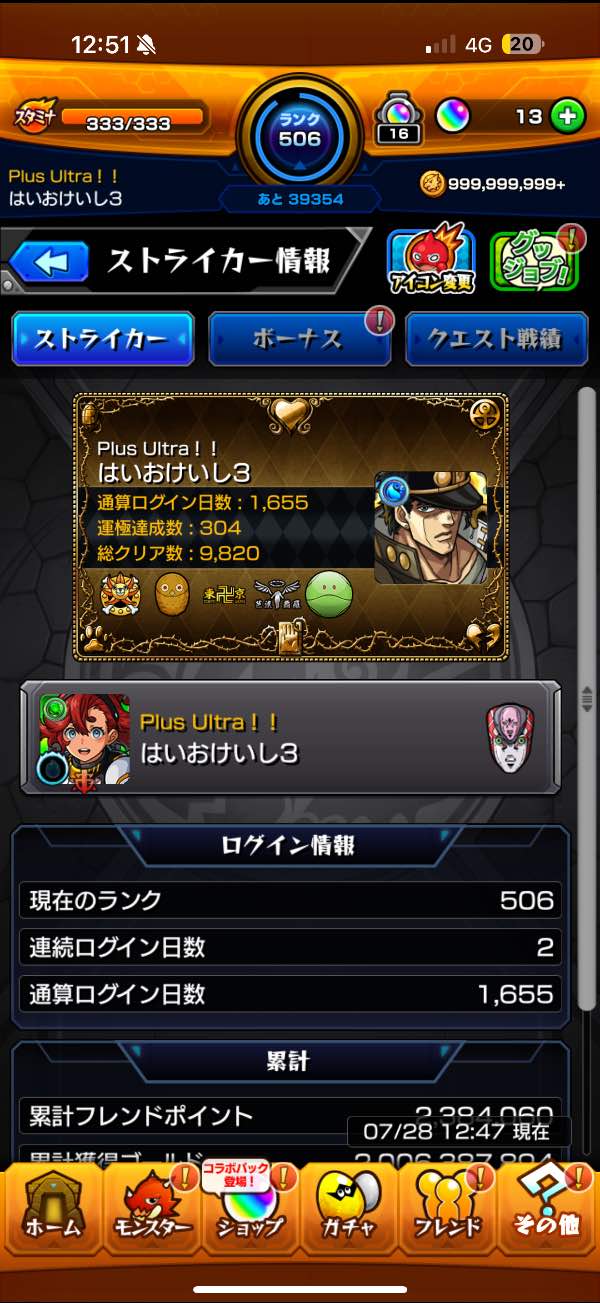Open the ショップ tab

coord(250,1212)
